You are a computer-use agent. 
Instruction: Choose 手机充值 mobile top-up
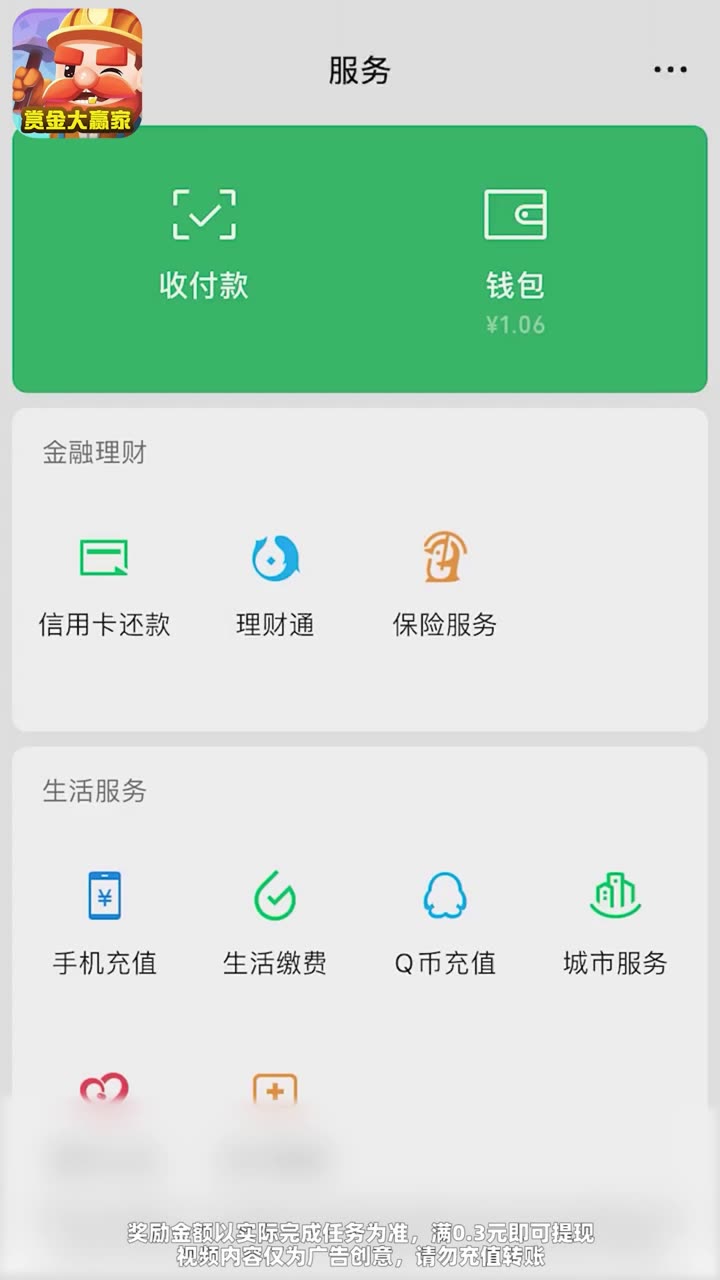tap(104, 922)
